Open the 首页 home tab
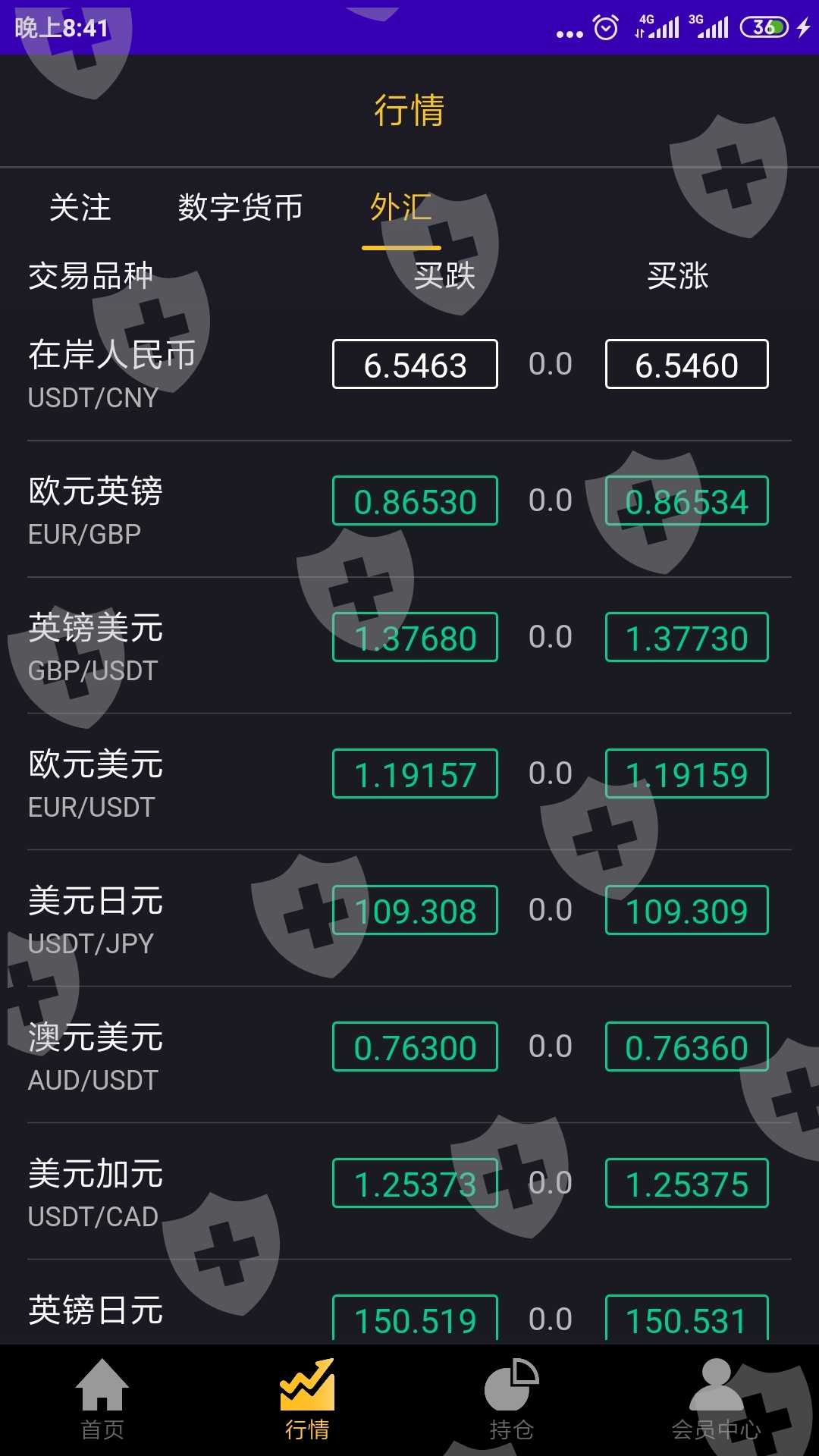 point(102,1400)
